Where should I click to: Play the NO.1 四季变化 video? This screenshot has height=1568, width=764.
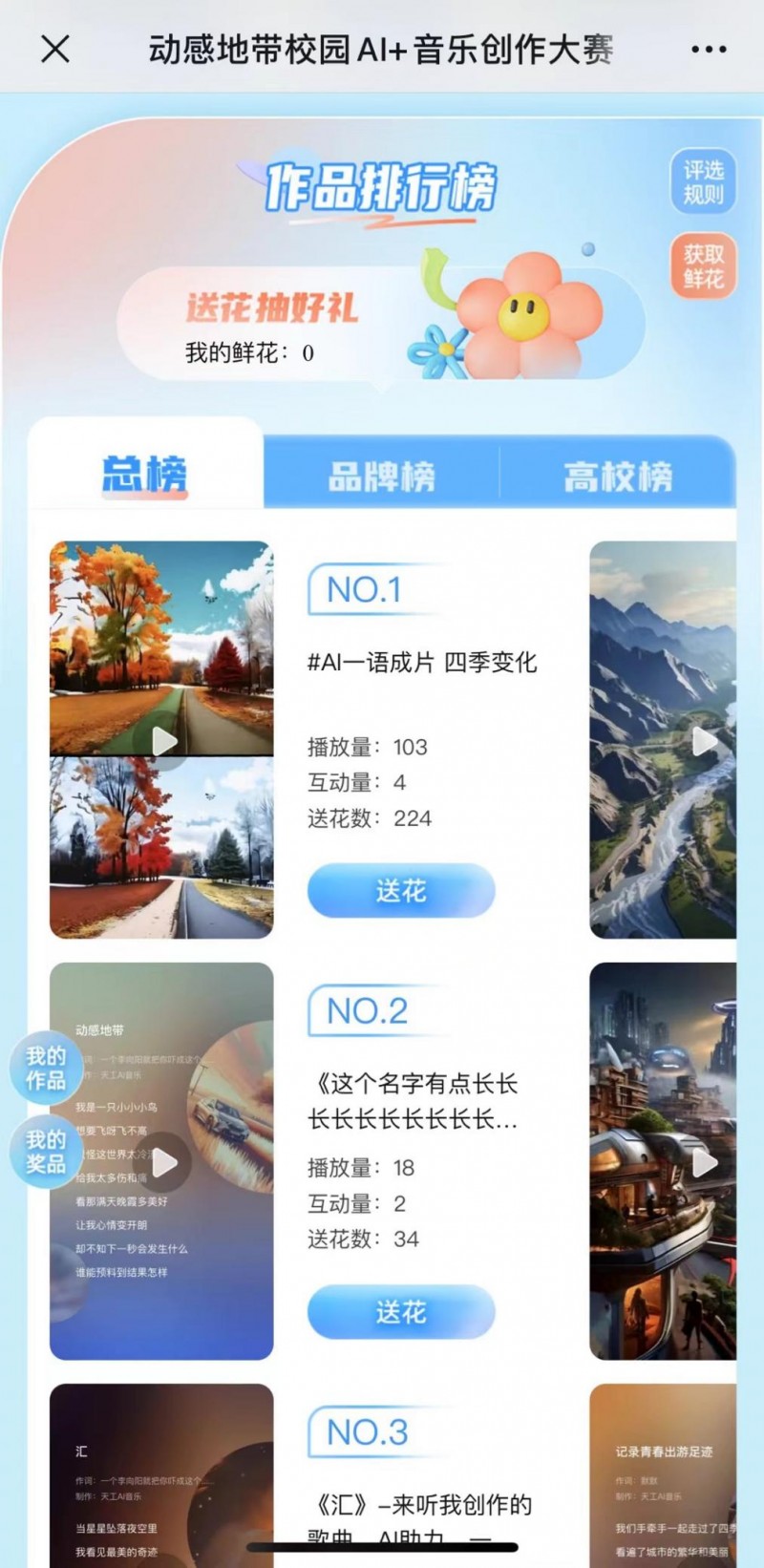tap(164, 741)
